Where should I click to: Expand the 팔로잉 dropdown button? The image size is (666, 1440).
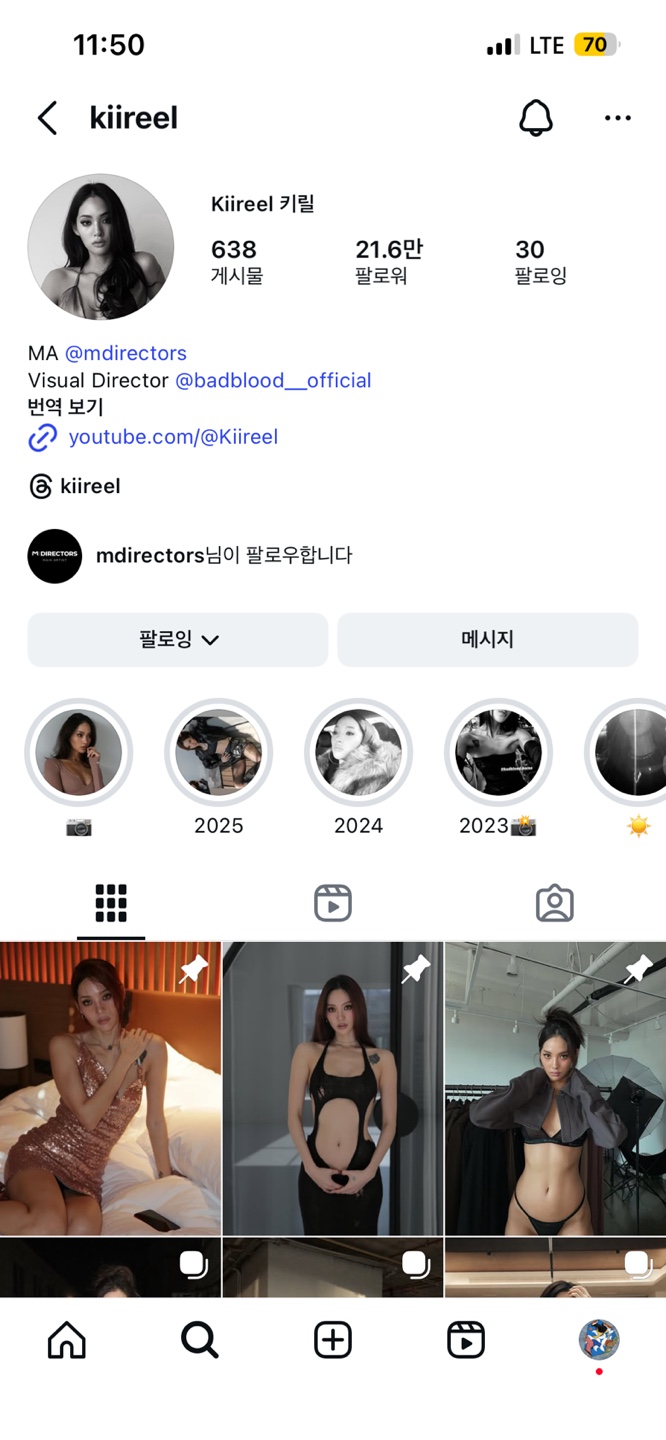click(178, 640)
